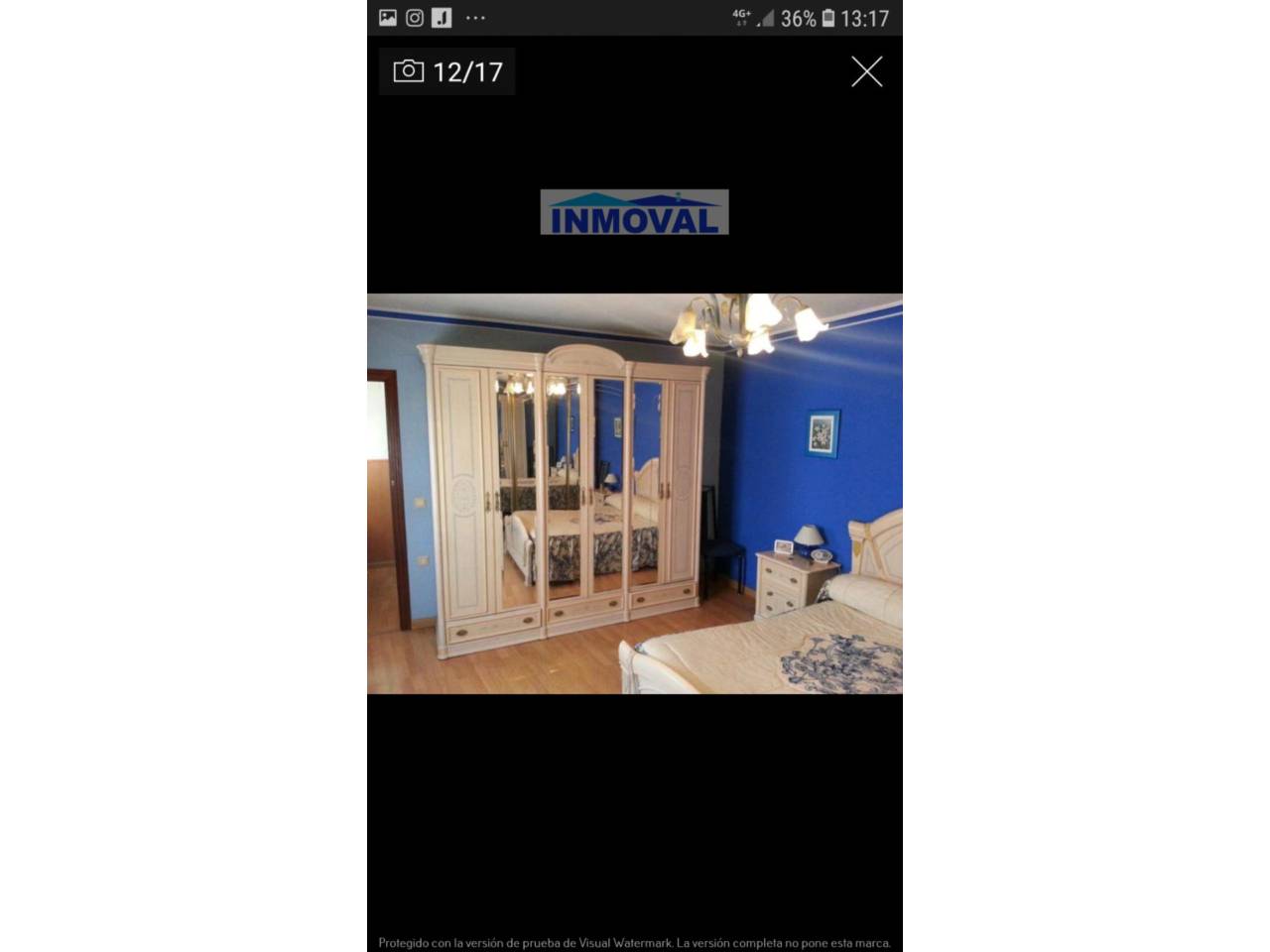Close the photo gallery viewer
Screen dimensions: 1270x952
866,71
